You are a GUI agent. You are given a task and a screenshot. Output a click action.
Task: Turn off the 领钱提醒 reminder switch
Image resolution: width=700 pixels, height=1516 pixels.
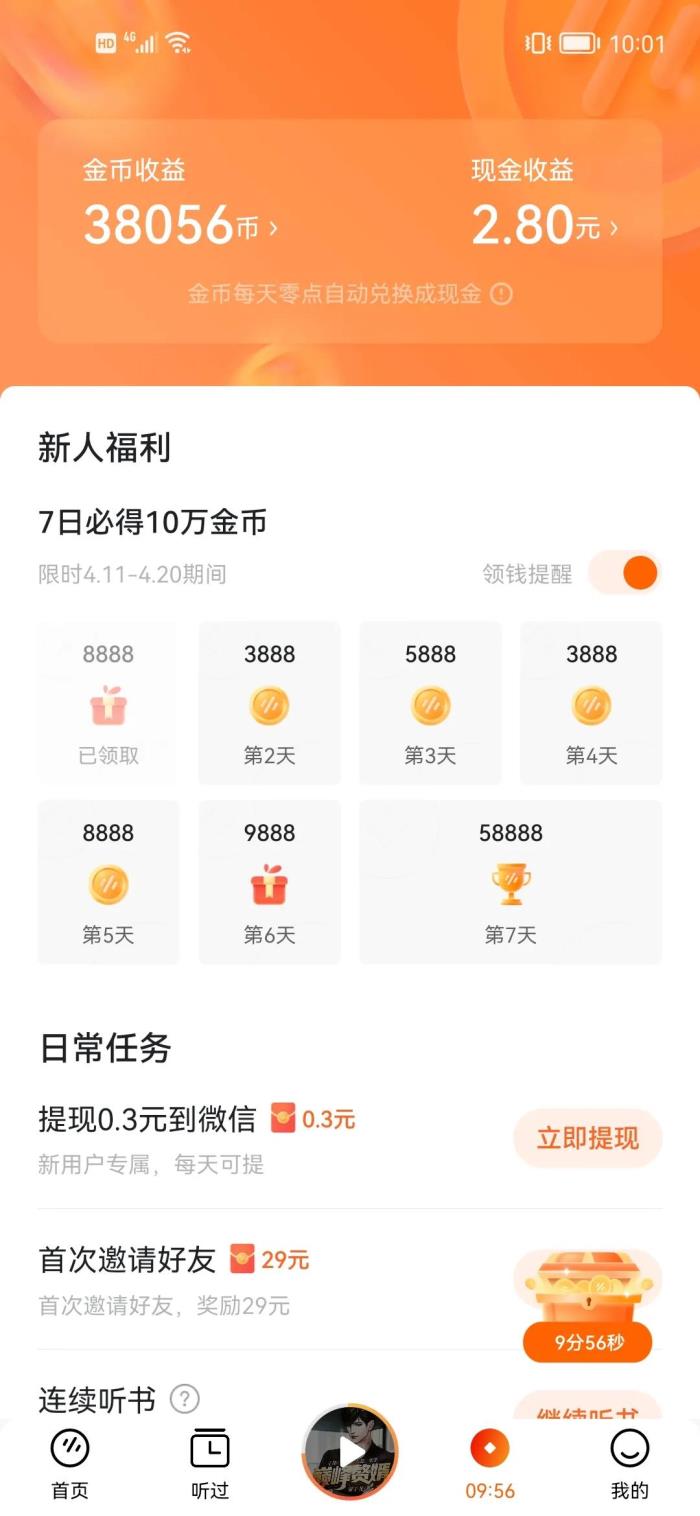(625, 573)
